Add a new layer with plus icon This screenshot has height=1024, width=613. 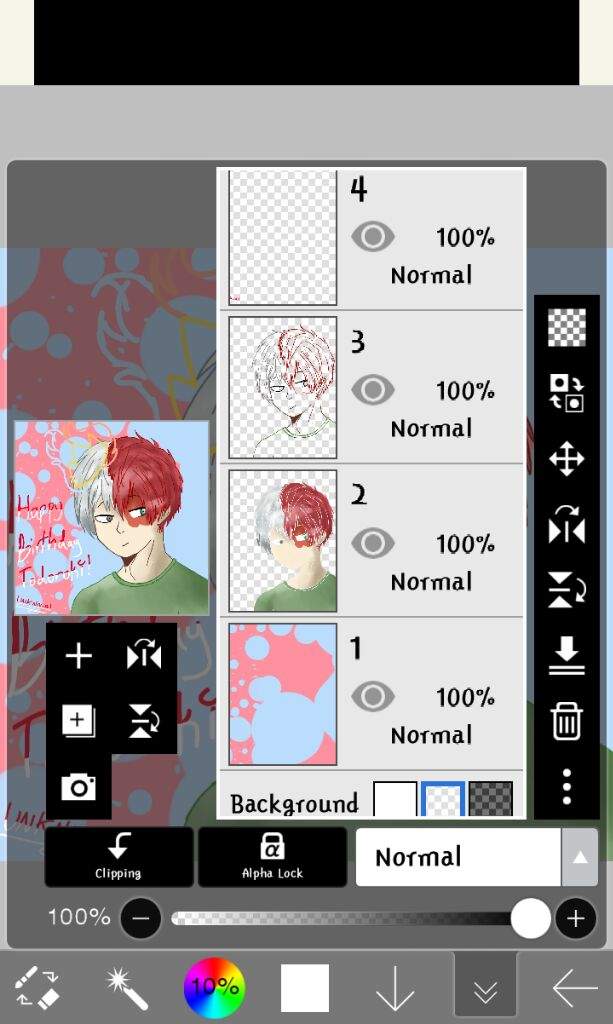[x=78, y=656]
